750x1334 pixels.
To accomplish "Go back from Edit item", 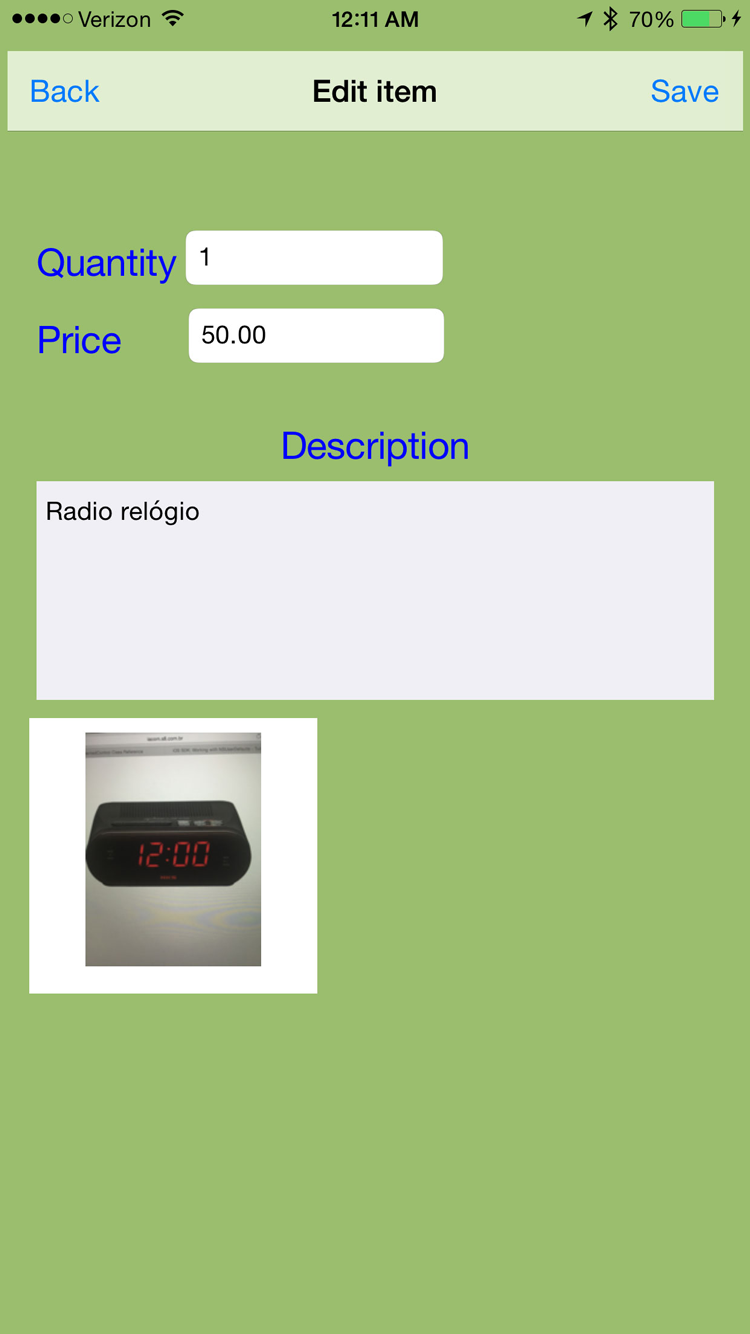I will [x=65, y=92].
